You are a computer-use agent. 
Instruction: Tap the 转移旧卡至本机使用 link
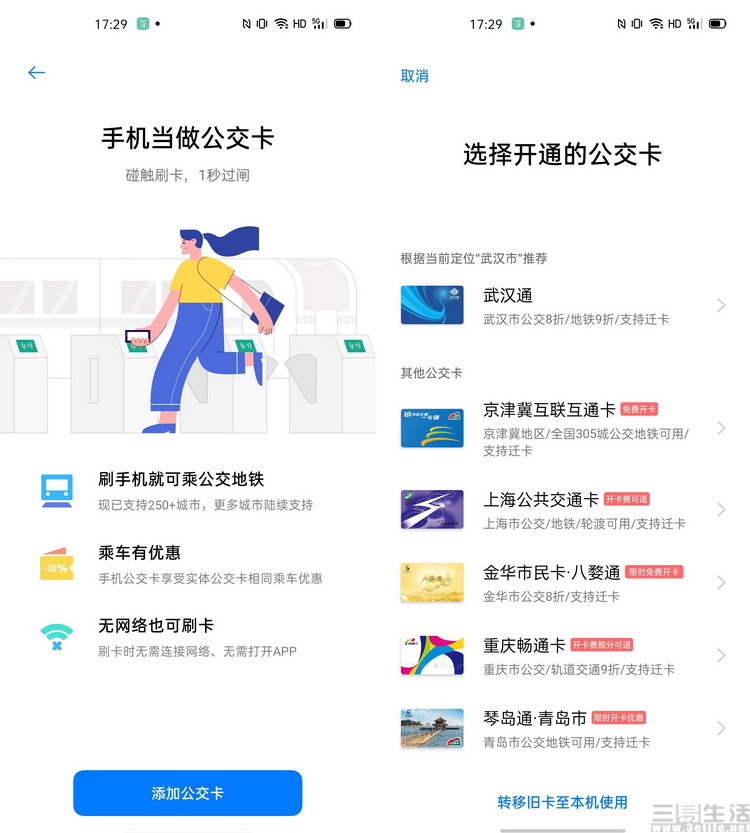tap(562, 802)
